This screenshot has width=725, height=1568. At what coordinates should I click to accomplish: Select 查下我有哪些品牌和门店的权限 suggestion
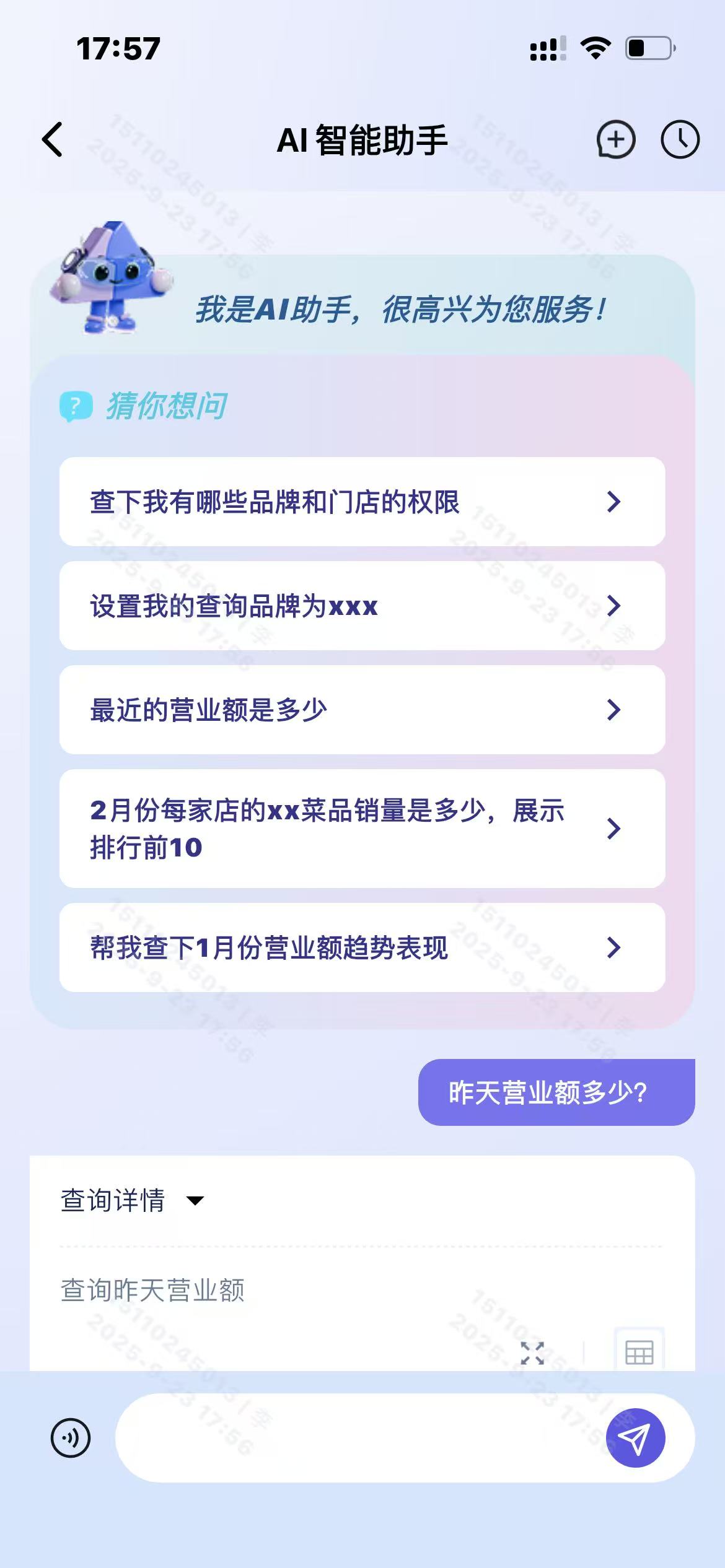362,502
